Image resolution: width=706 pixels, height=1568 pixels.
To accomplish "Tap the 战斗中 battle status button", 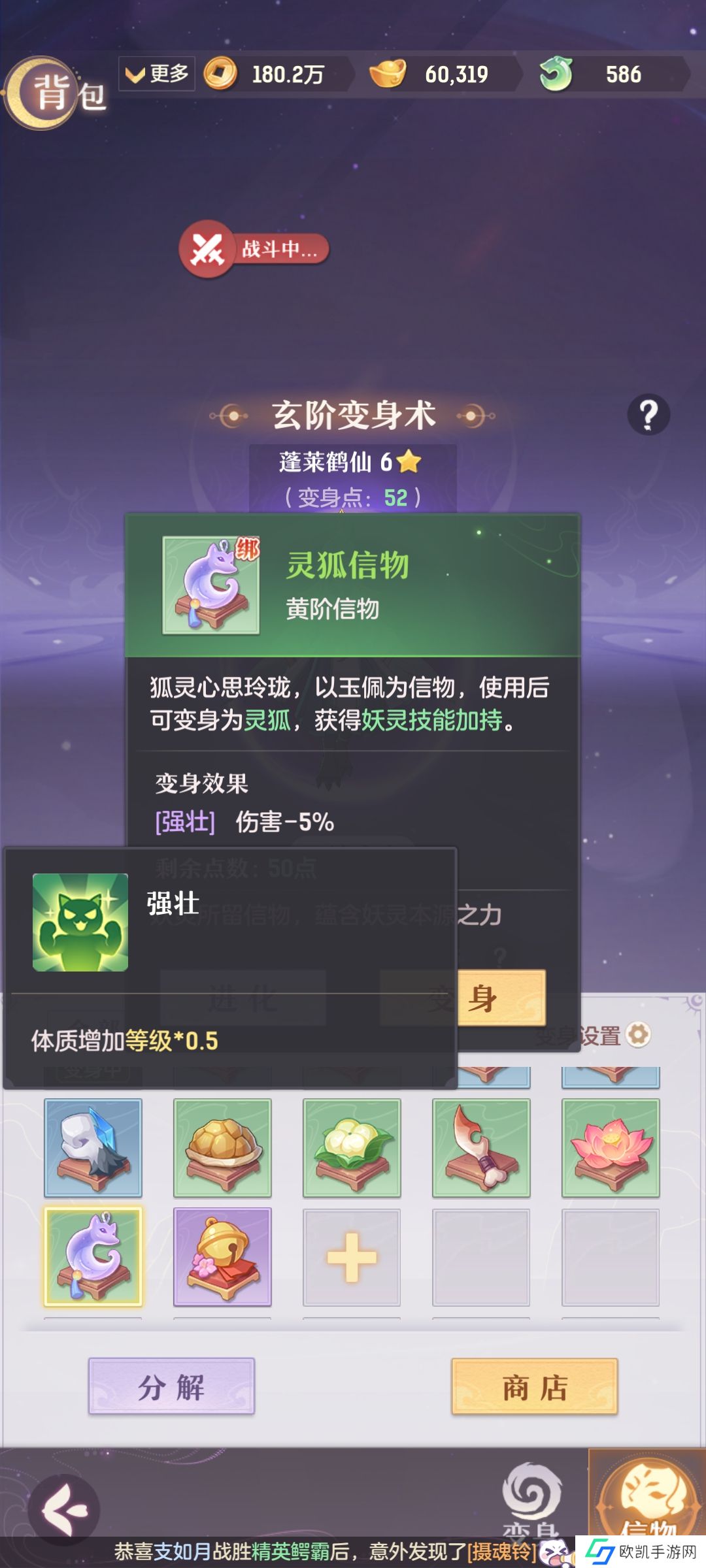I will coord(254,249).
